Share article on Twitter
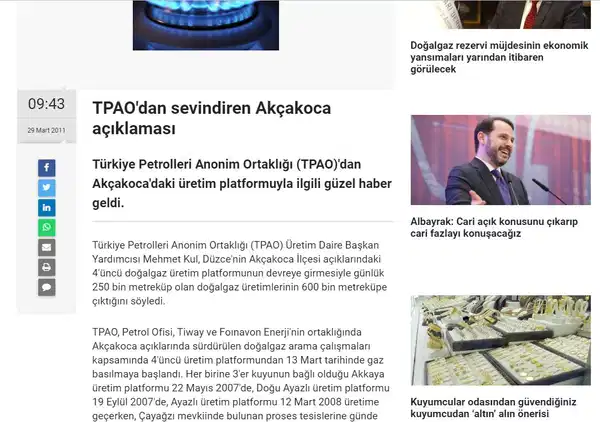This screenshot has height=422, width=600. pos(47,188)
